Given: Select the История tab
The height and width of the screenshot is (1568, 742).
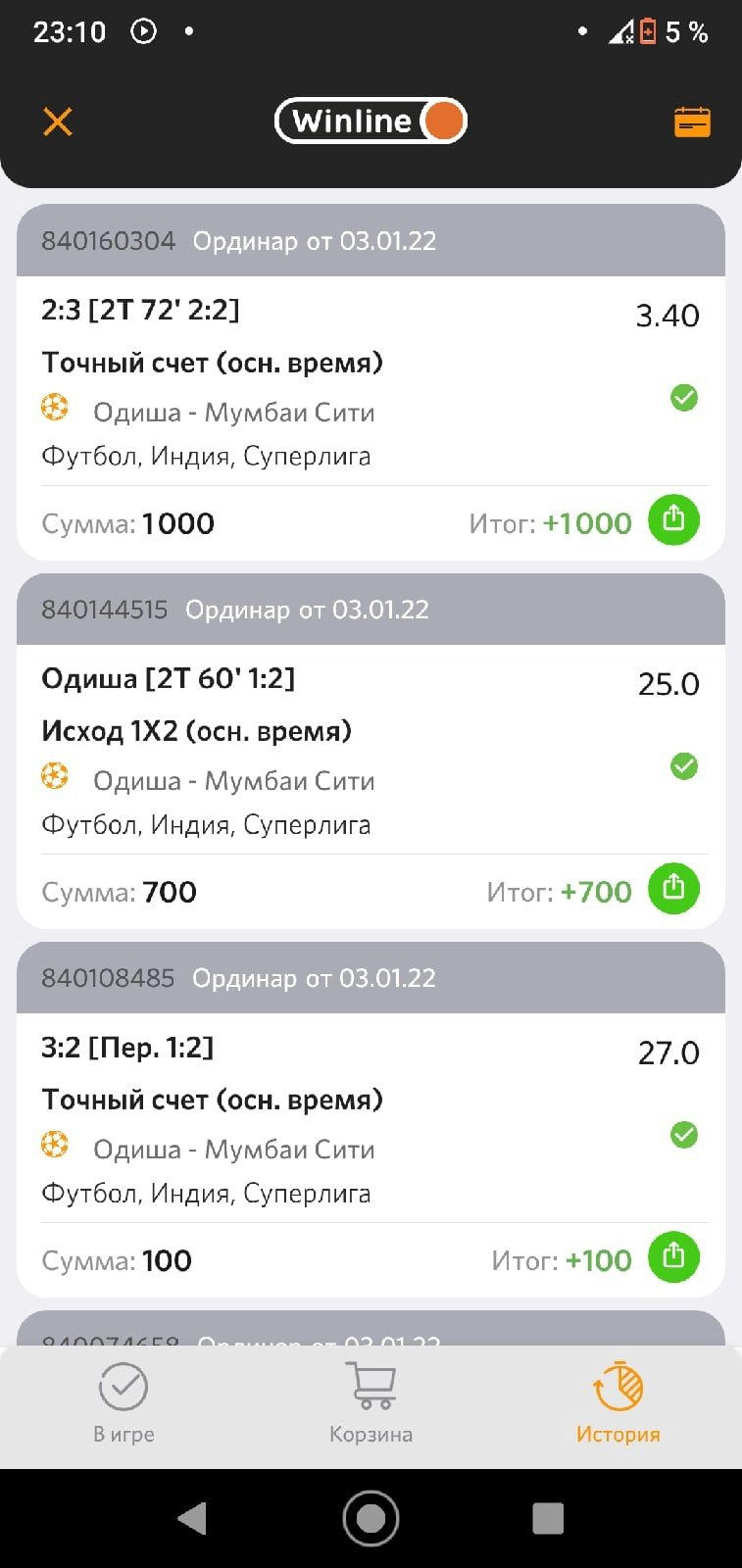Looking at the screenshot, I should (618, 1403).
